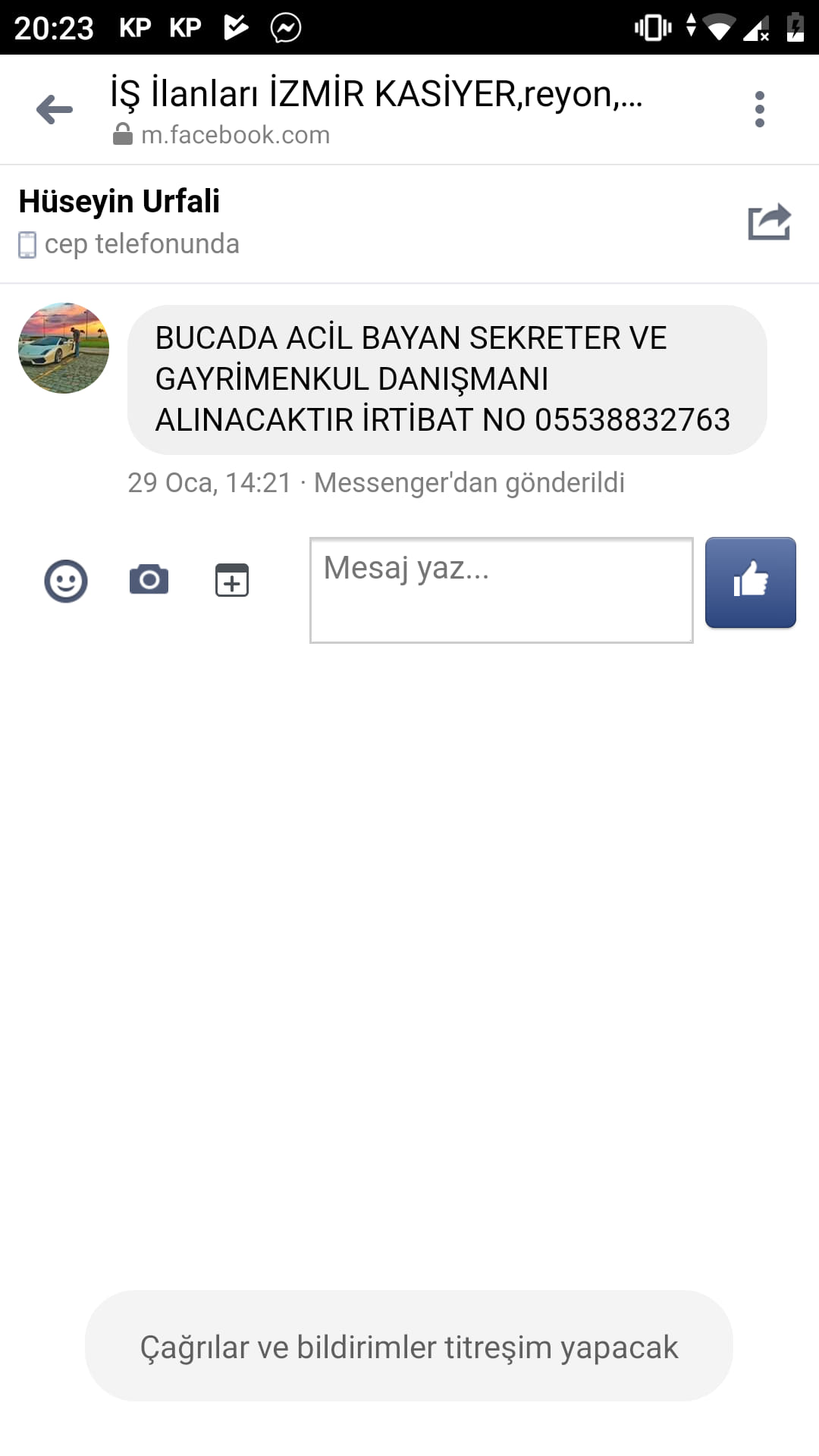Tap the add-attachment plus icon
Viewport: 819px width, 1456px height.
coord(232,580)
